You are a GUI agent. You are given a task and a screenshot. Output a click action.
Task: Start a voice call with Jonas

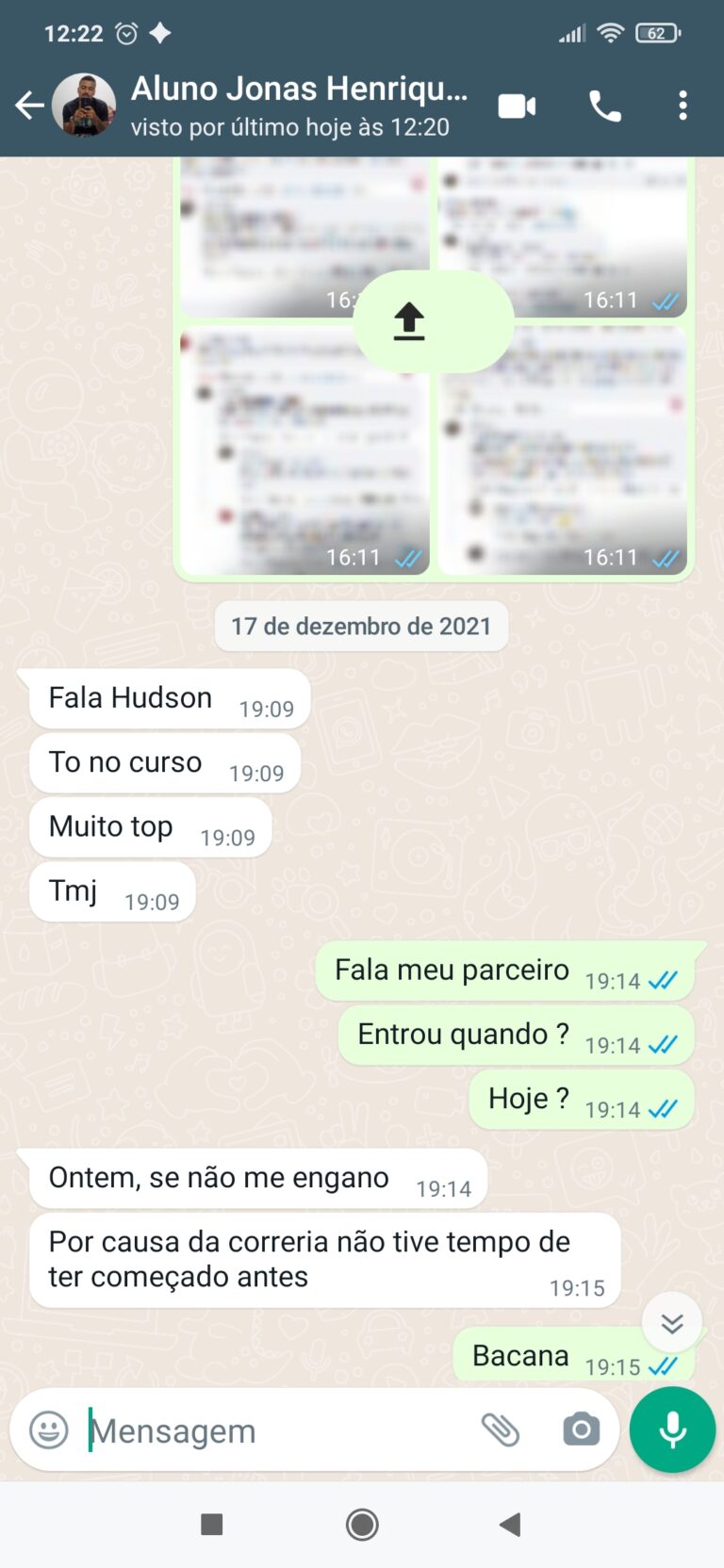[604, 106]
